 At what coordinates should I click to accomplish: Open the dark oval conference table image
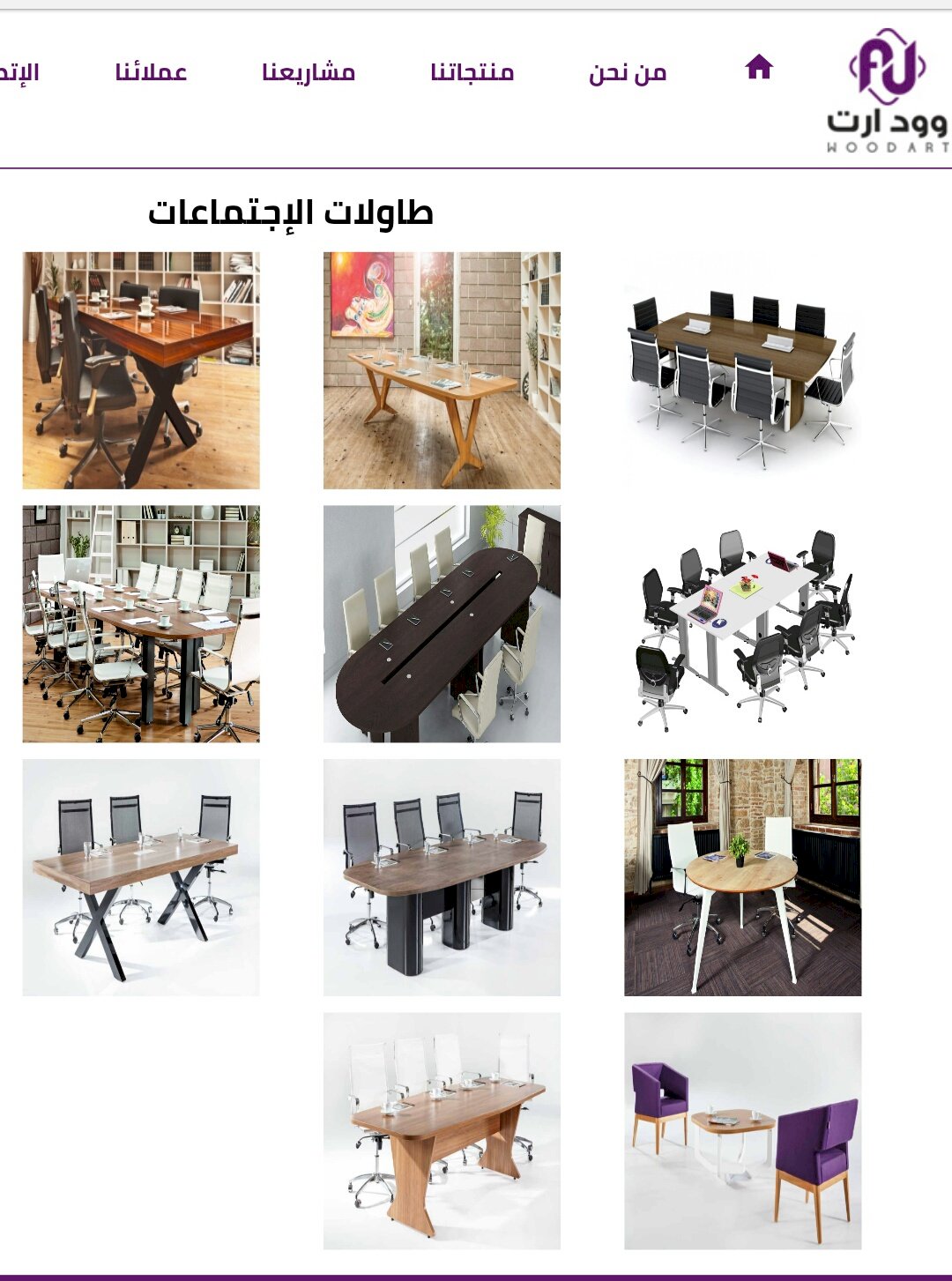tap(442, 623)
